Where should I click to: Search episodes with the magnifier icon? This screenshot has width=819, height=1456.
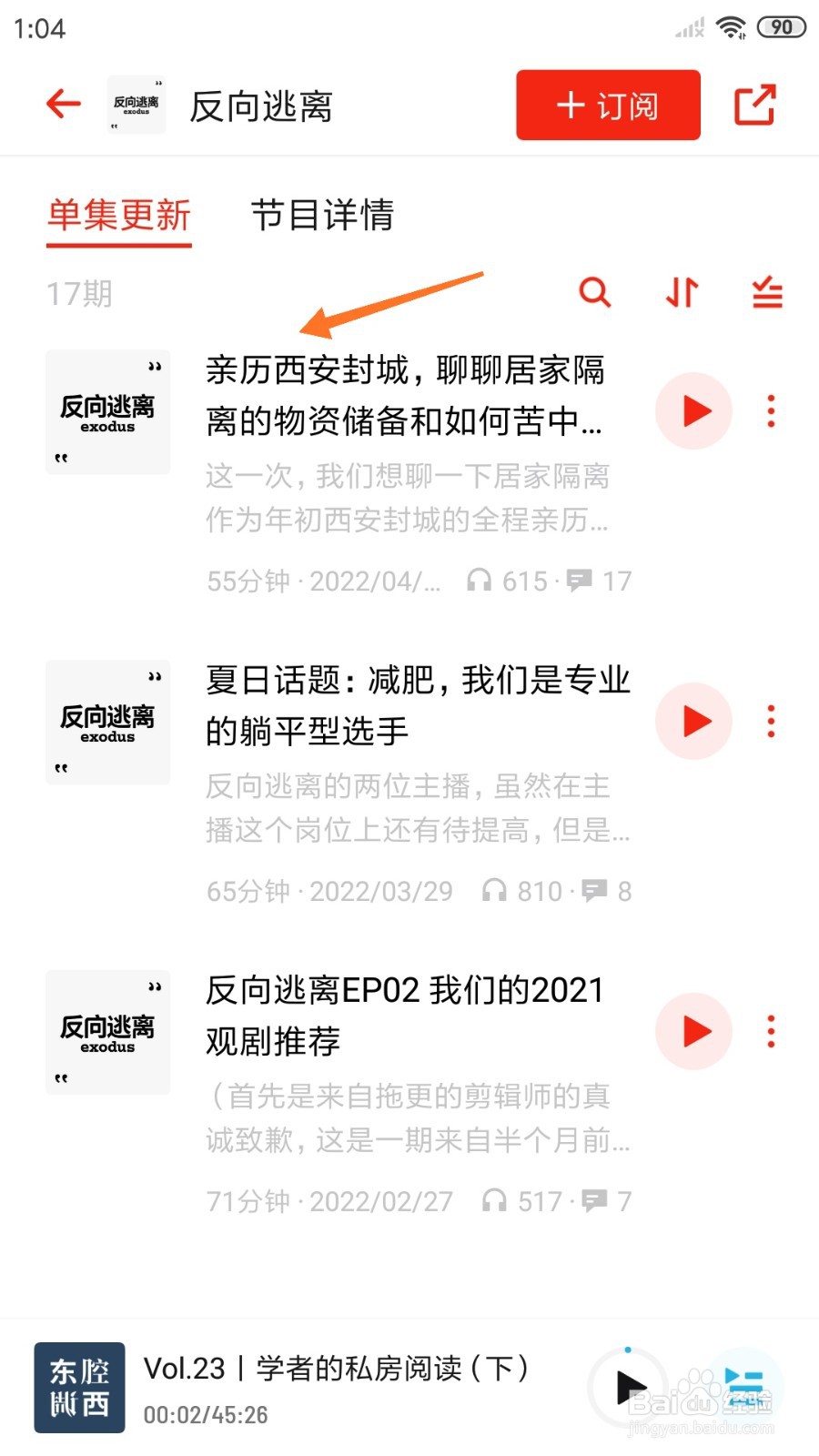(x=595, y=292)
